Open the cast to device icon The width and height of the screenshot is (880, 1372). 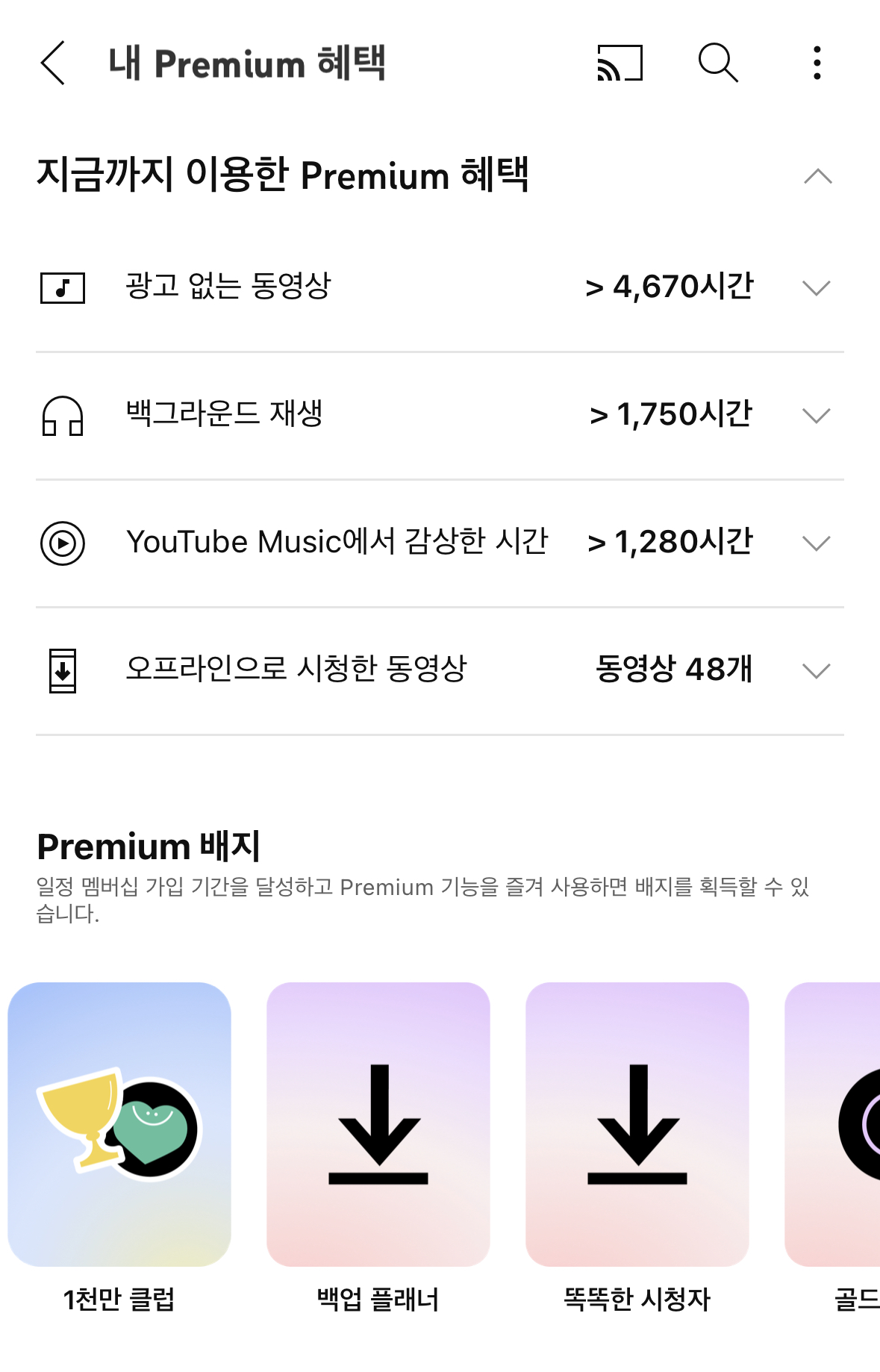[x=620, y=63]
